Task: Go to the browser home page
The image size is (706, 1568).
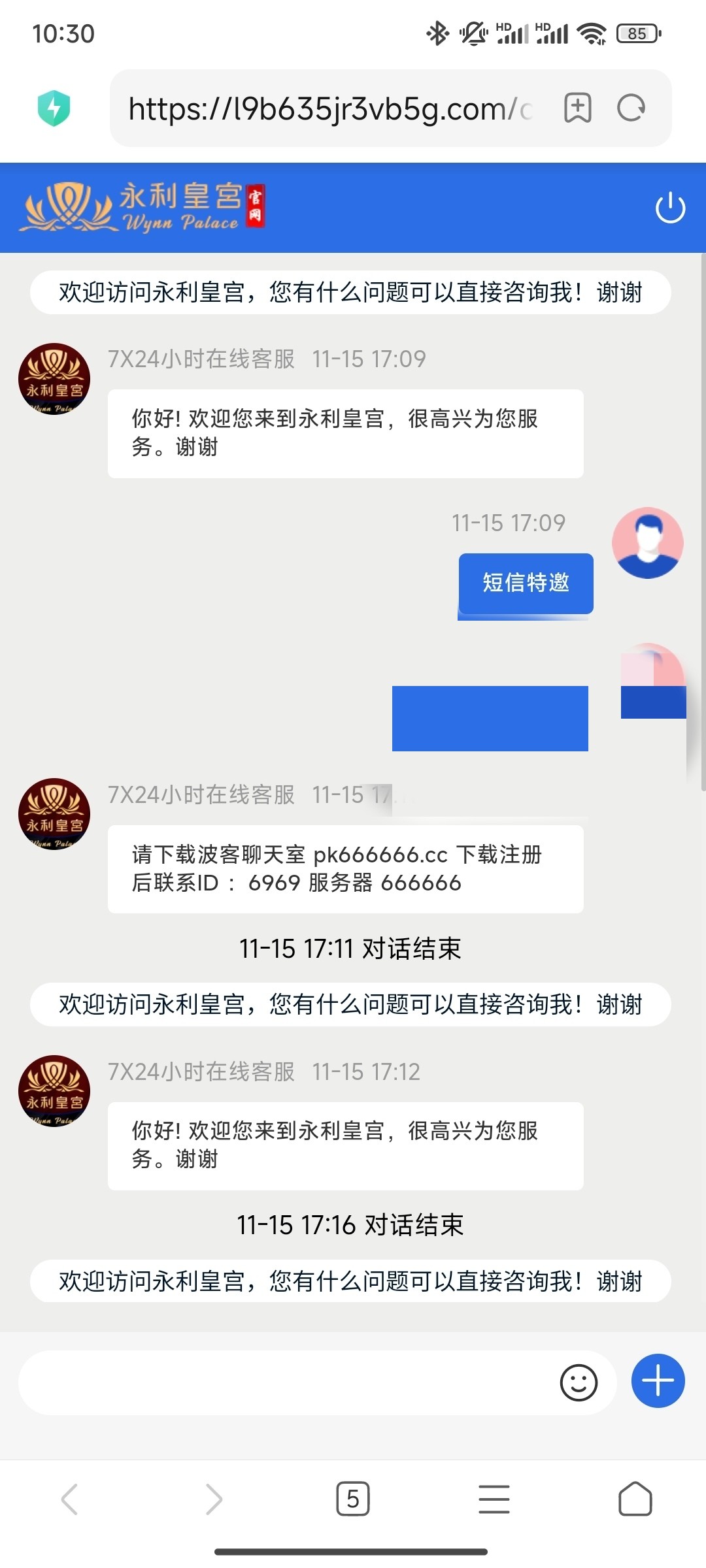Action: (x=635, y=1499)
